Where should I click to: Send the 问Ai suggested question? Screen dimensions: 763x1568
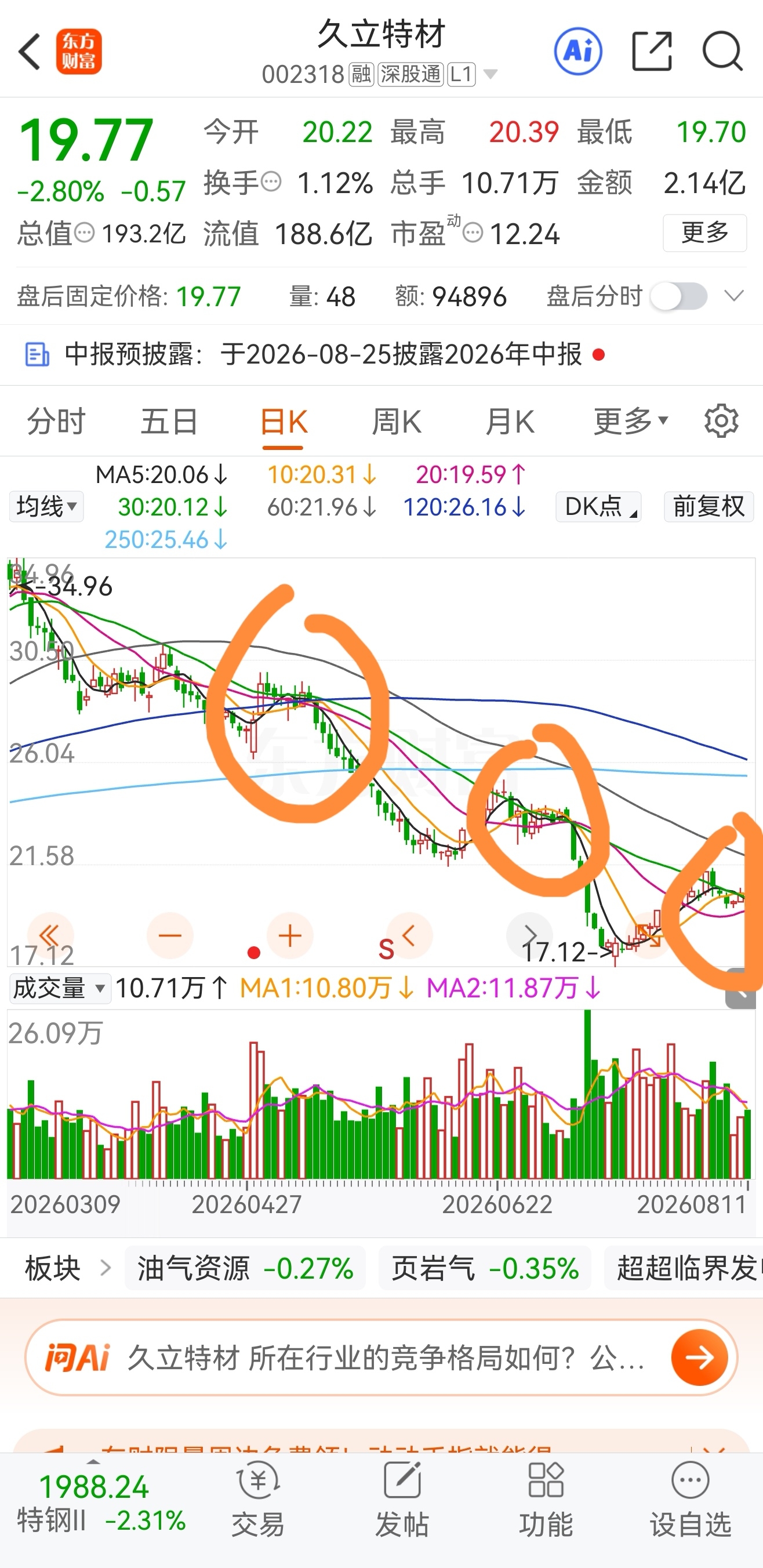700,1358
